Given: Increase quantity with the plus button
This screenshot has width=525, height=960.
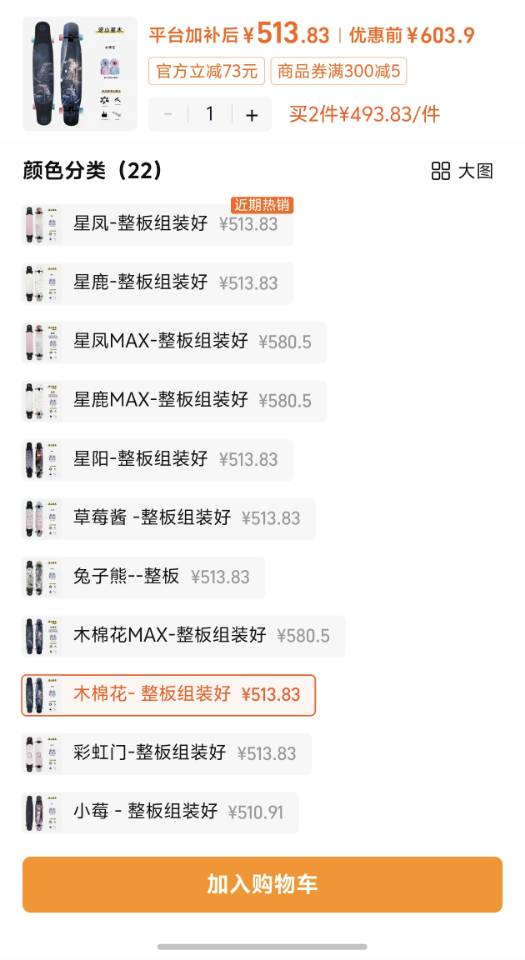Looking at the screenshot, I should click(251, 114).
